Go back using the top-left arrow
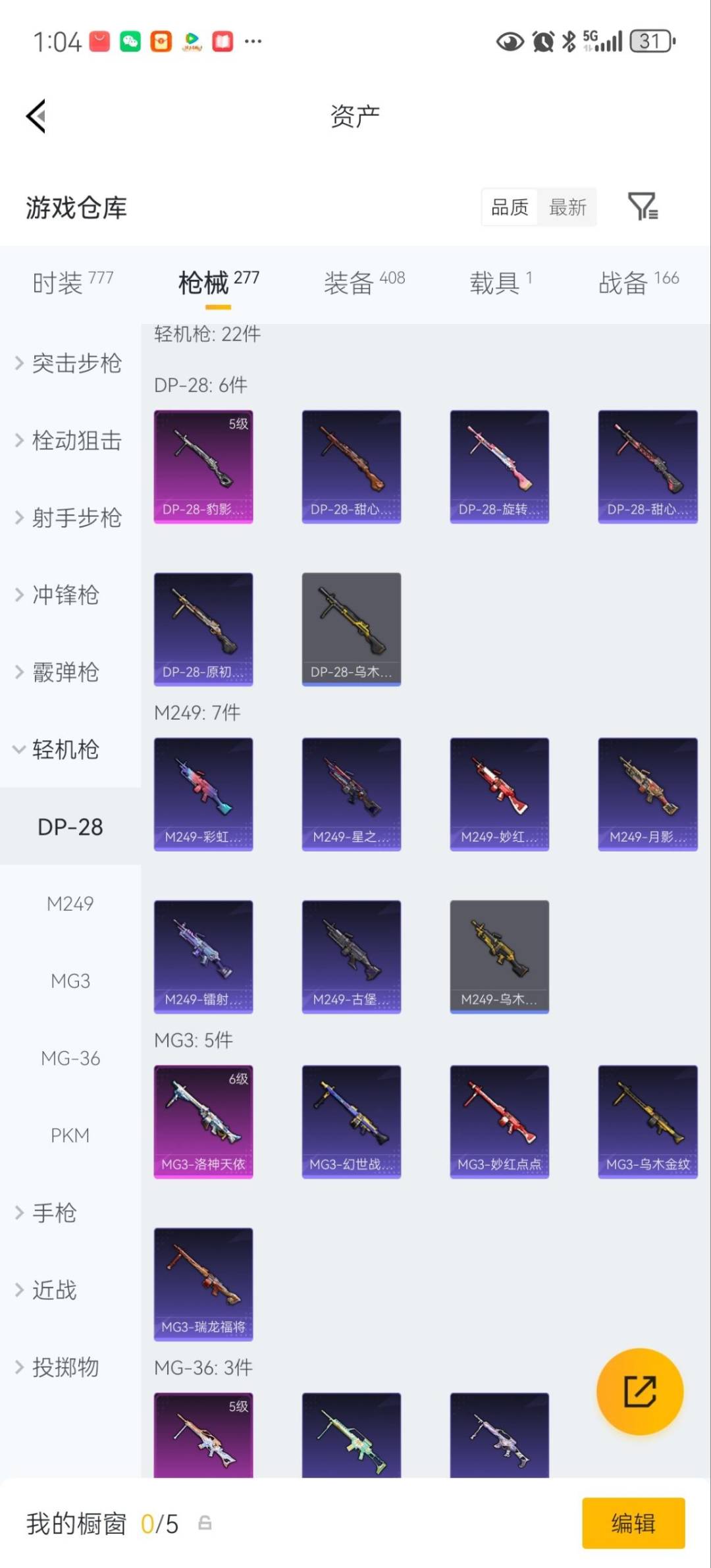Screen dimensions: 711x1568 36,117
